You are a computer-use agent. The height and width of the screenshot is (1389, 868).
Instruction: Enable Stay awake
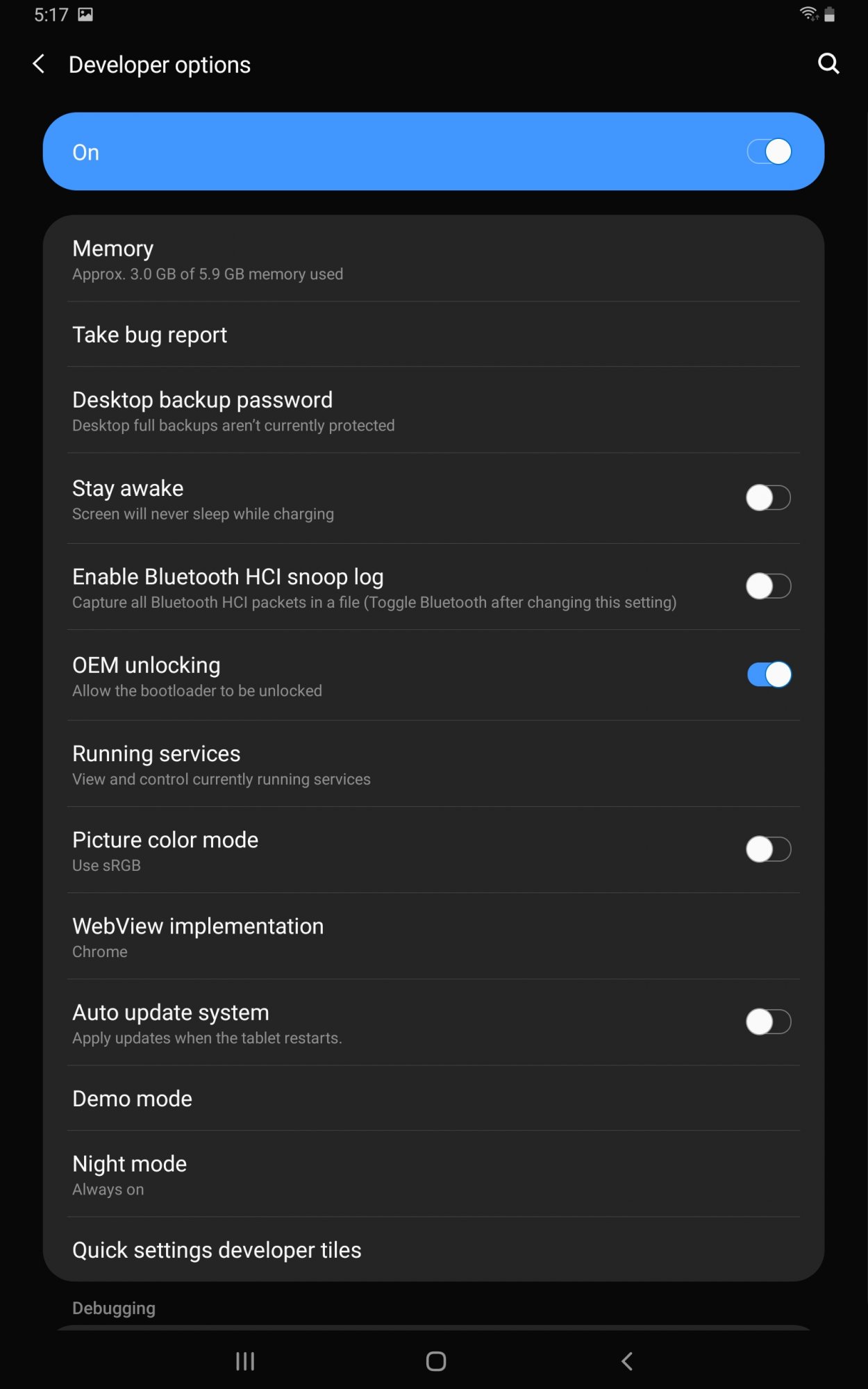coord(769,498)
